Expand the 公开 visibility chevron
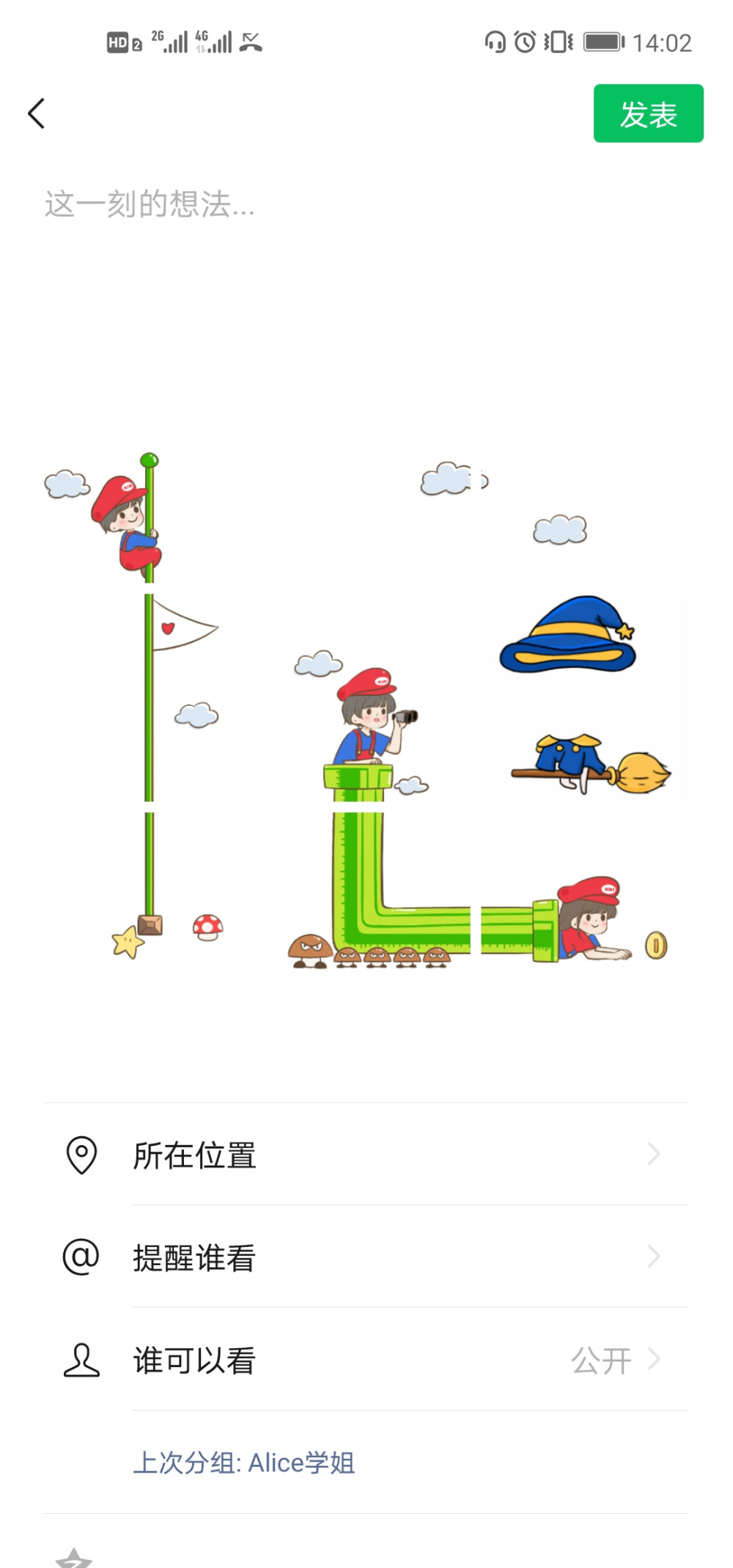This screenshot has height=1568, width=733. coord(653,1359)
